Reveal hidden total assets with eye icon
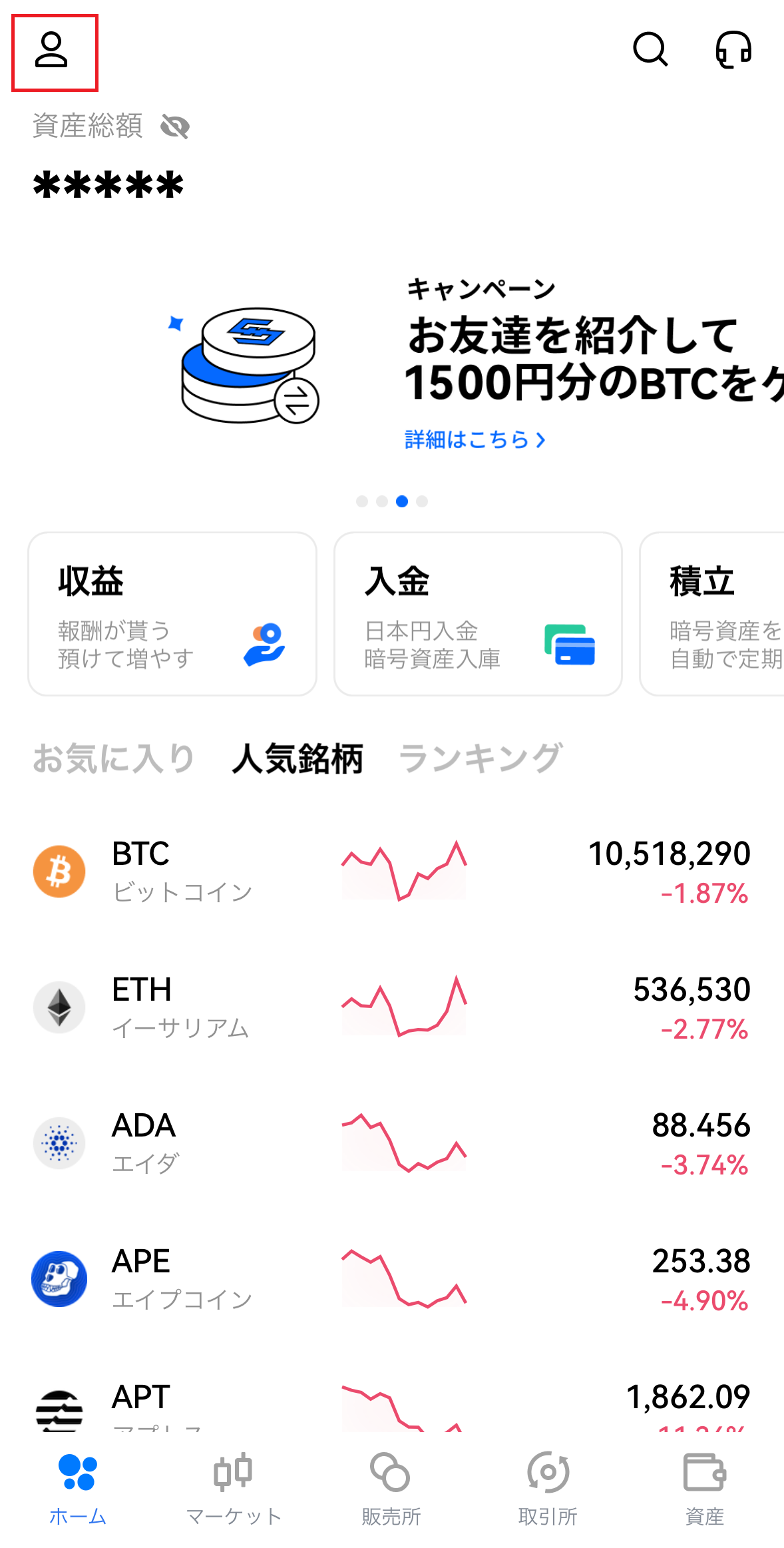The height and width of the screenshot is (1548, 784). [x=175, y=126]
